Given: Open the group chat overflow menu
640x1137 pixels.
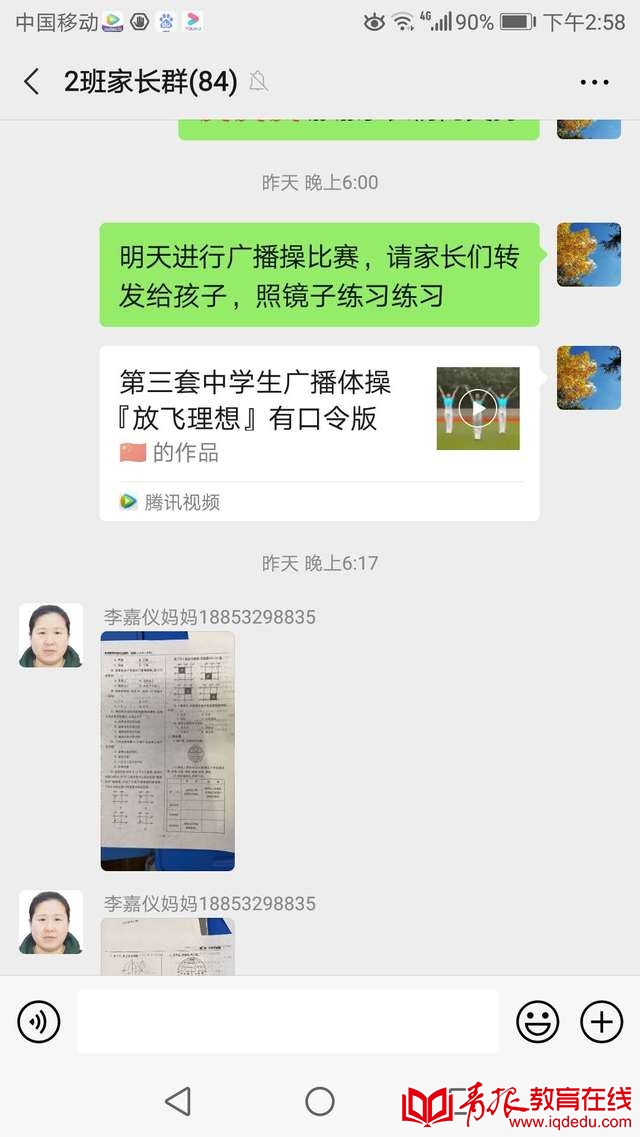Looking at the screenshot, I should (594, 82).
